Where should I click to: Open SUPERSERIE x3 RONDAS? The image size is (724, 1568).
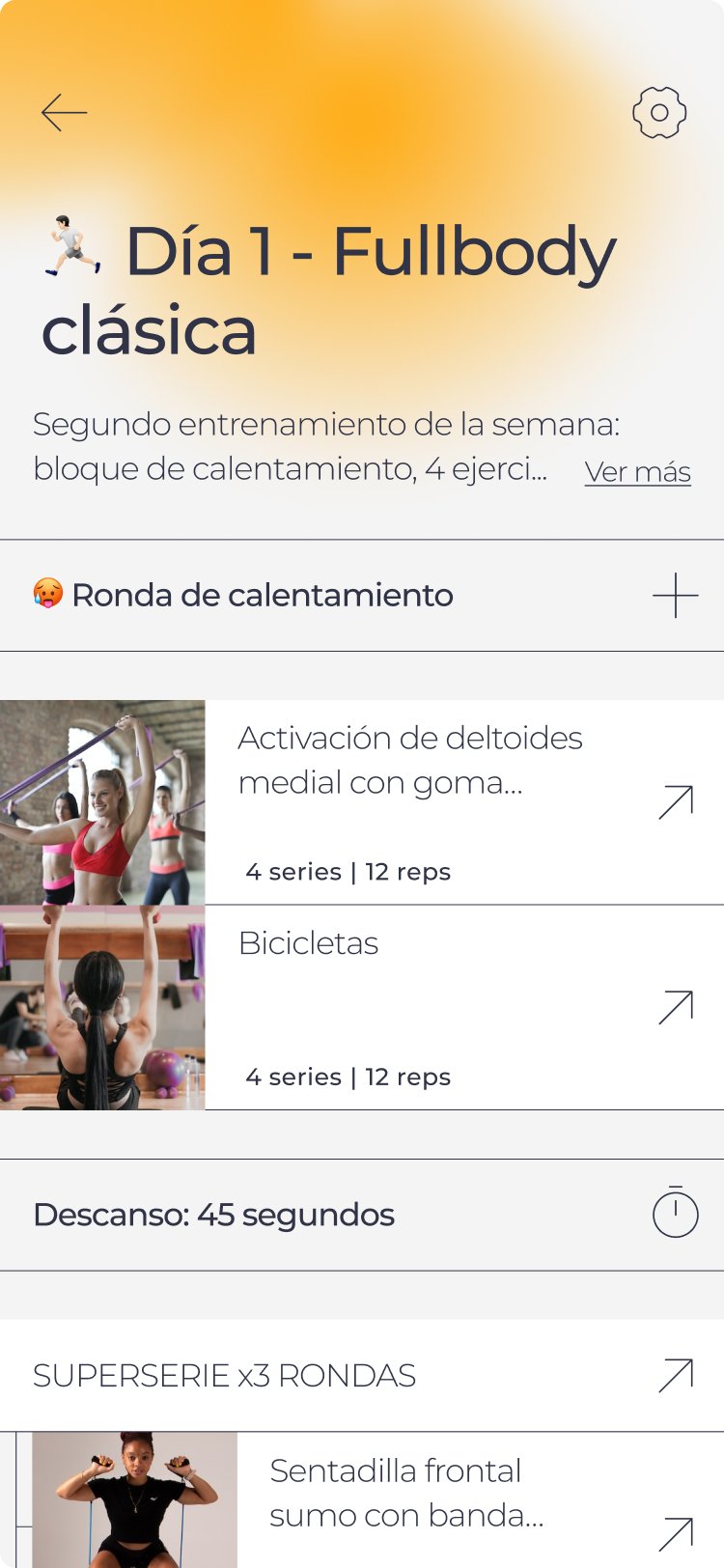[675, 1375]
